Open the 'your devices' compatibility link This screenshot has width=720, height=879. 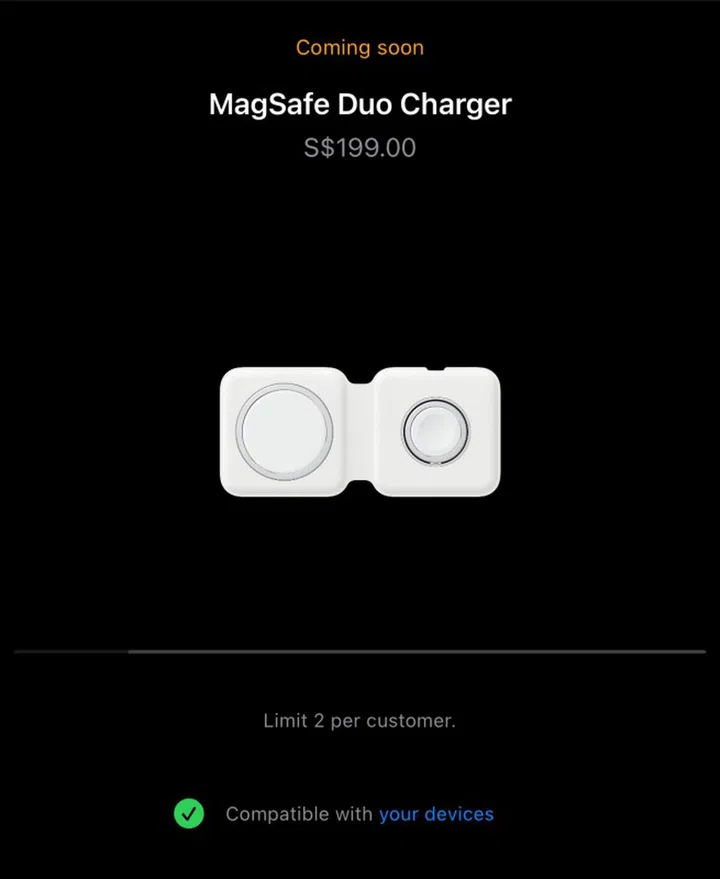click(x=436, y=814)
